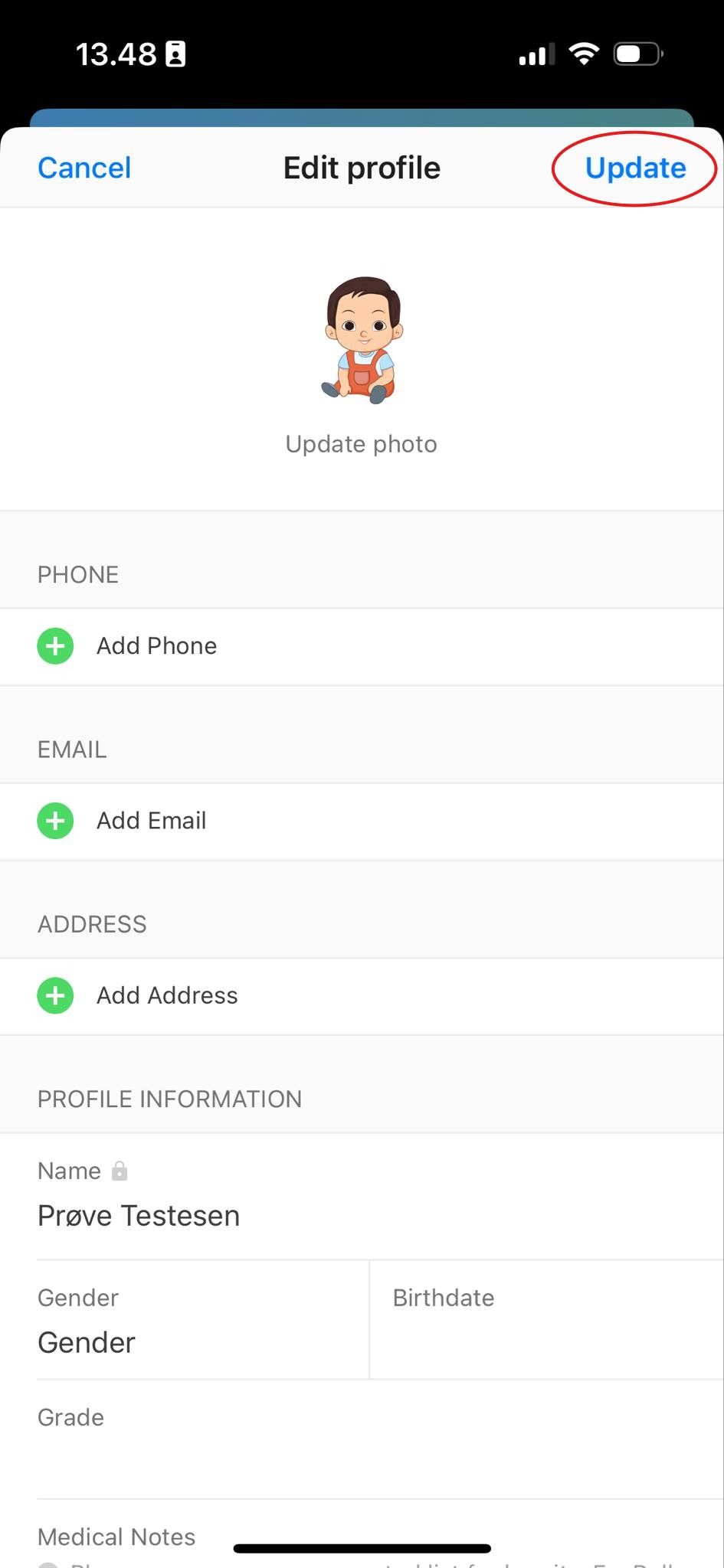Add an email address
The image size is (724, 1568).
click(x=151, y=821)
